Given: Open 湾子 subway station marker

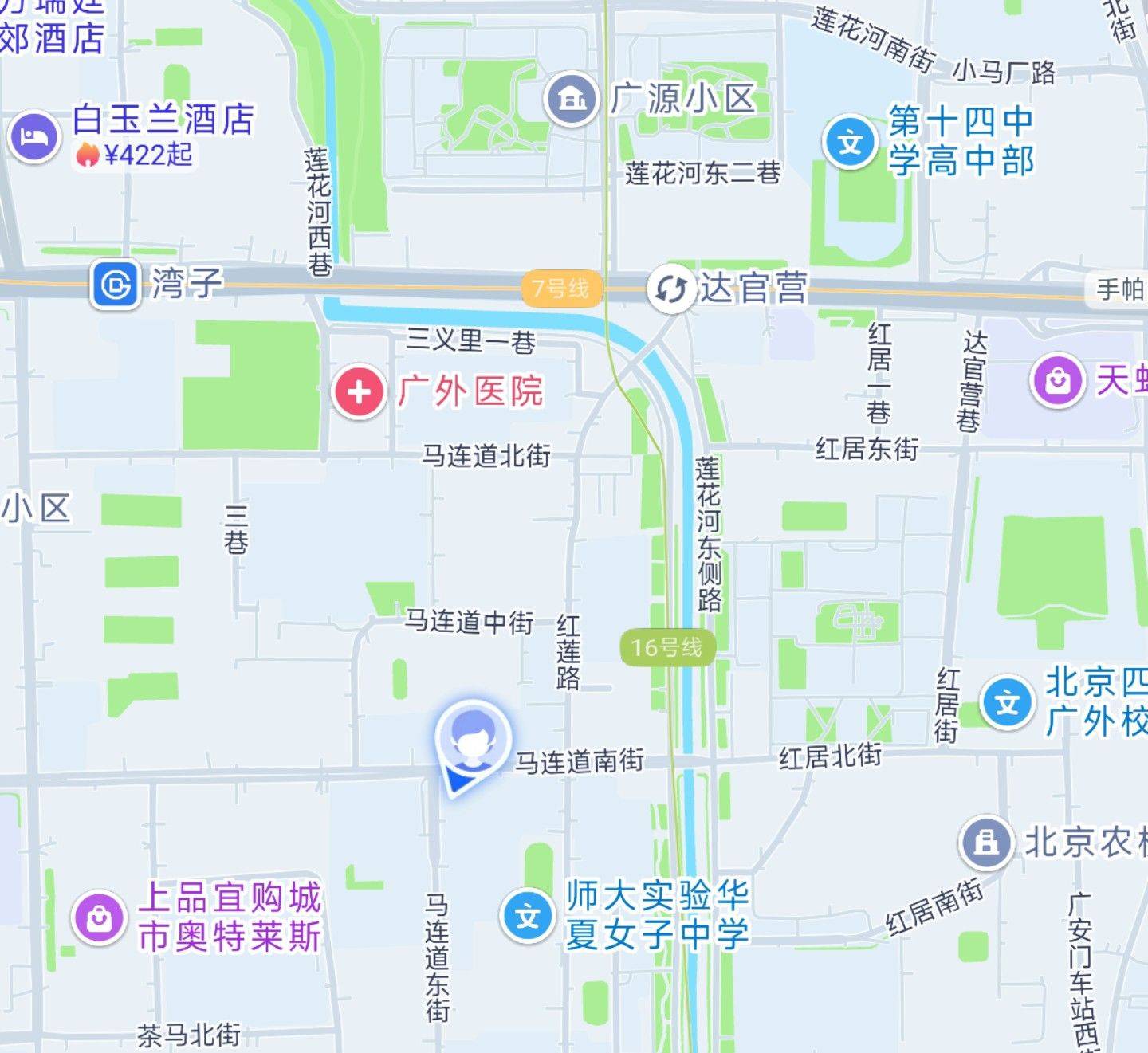Looking at the screenshot, I should click(116, 285).
